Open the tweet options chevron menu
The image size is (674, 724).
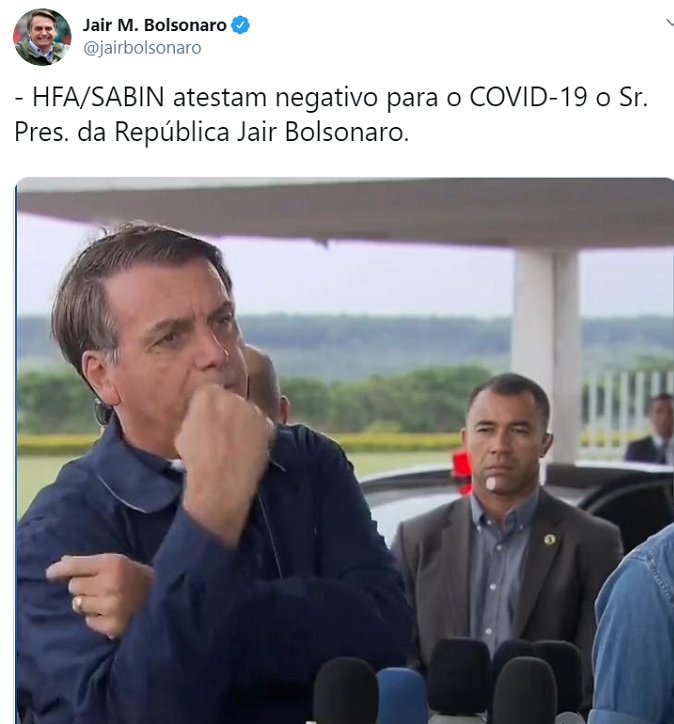coord(668,21)
